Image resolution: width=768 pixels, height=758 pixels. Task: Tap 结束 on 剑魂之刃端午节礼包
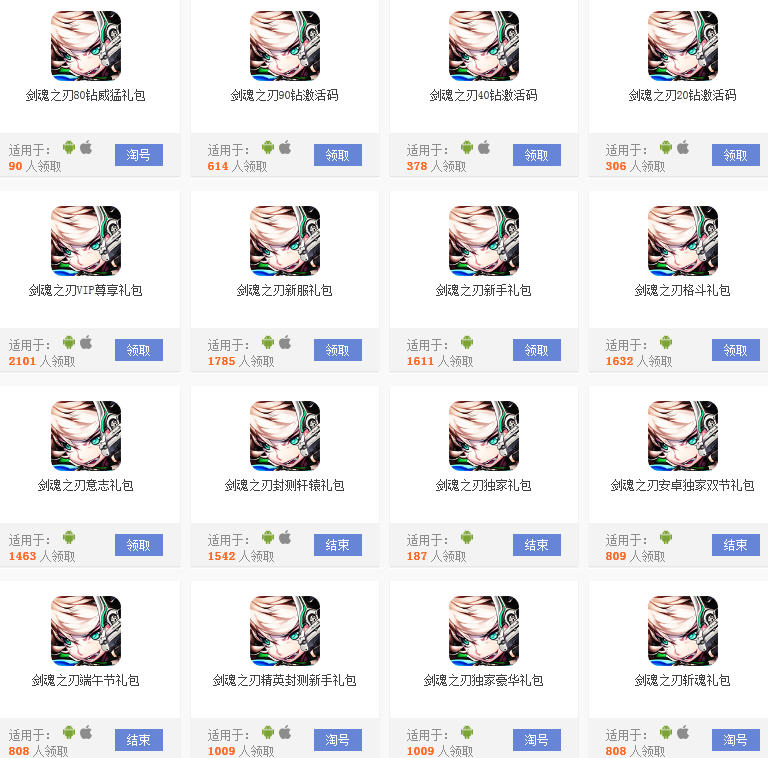pyautogui.click(x=138, y=740)
